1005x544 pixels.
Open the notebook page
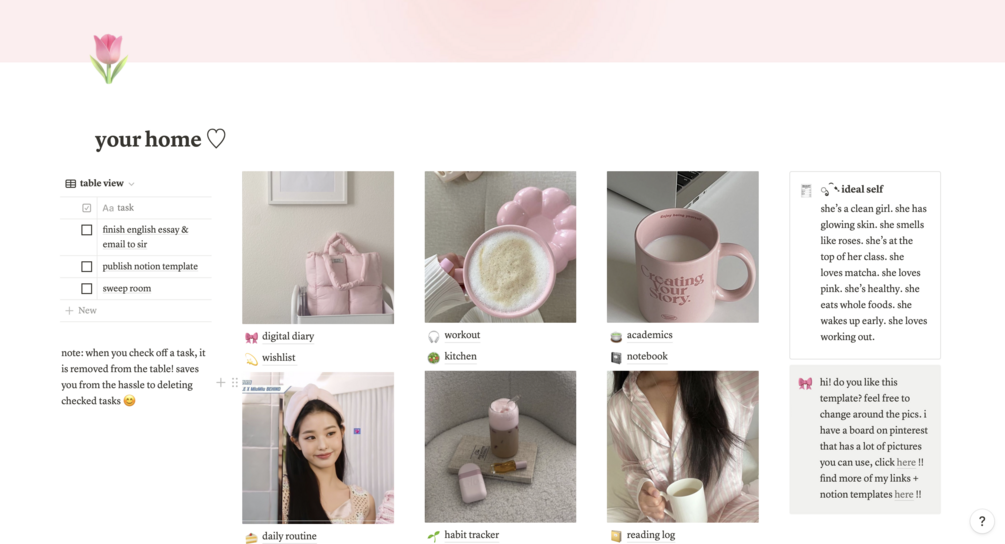coord(646,357)
